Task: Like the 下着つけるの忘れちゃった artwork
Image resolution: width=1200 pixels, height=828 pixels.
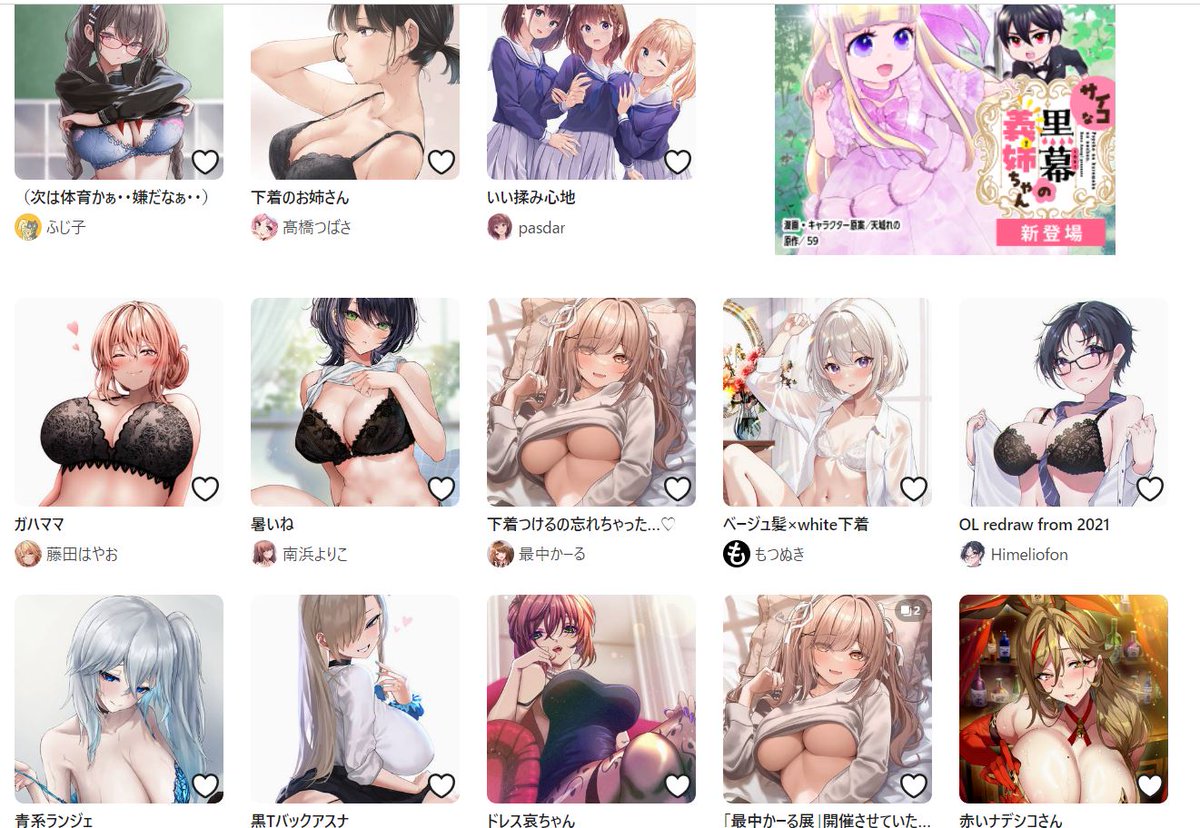Action: coord(677,488)
